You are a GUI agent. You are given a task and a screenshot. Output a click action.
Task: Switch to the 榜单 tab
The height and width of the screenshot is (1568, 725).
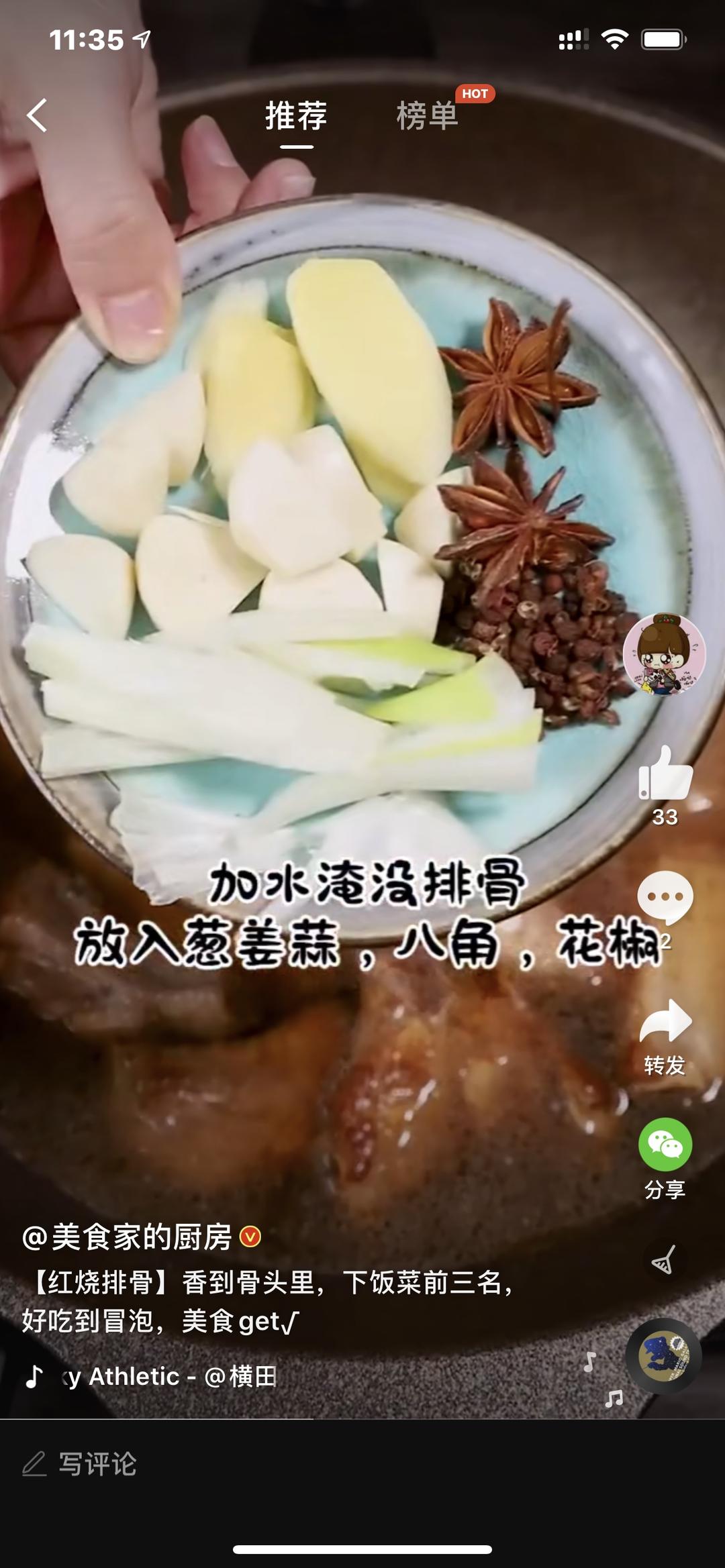point(426,115)
